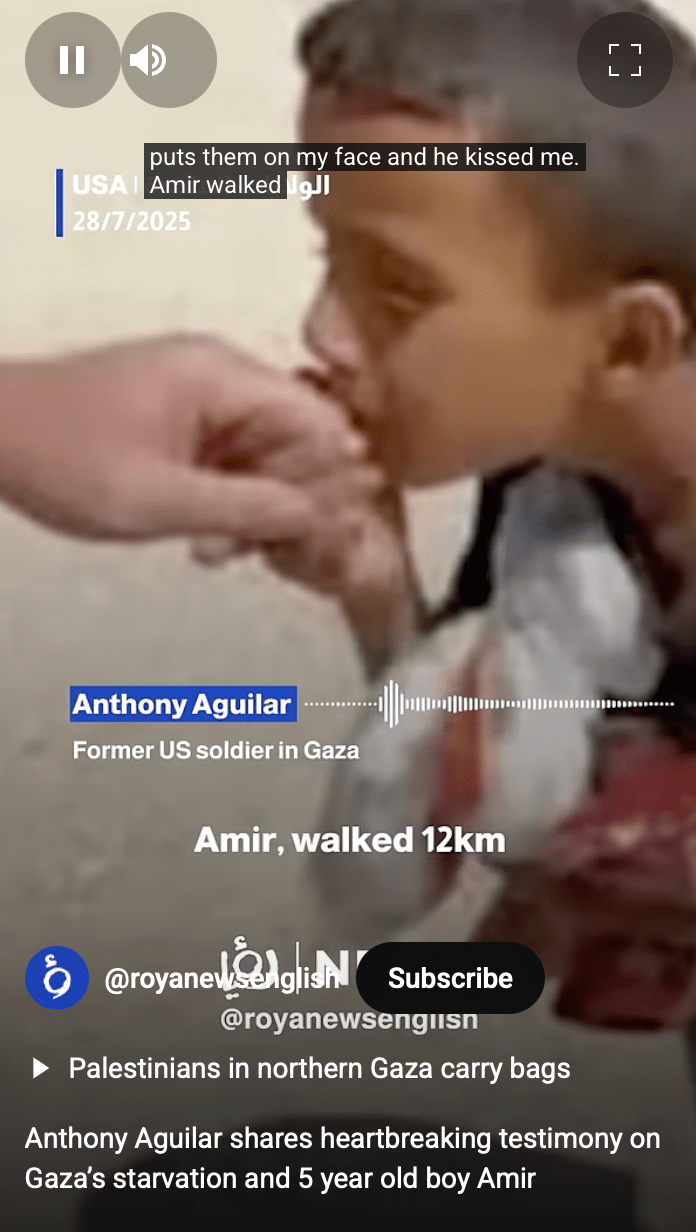Subscribe to the royanewsenglish channel

450,978
